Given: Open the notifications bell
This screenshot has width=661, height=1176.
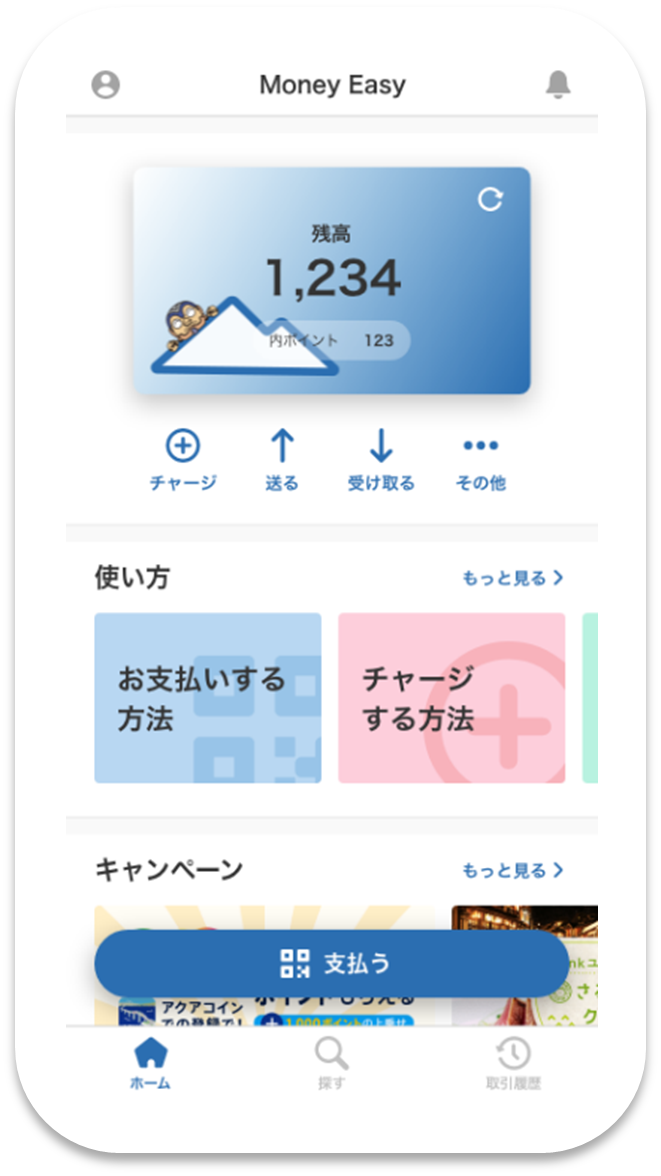Looking at the screenshot, I should [558, 85].
